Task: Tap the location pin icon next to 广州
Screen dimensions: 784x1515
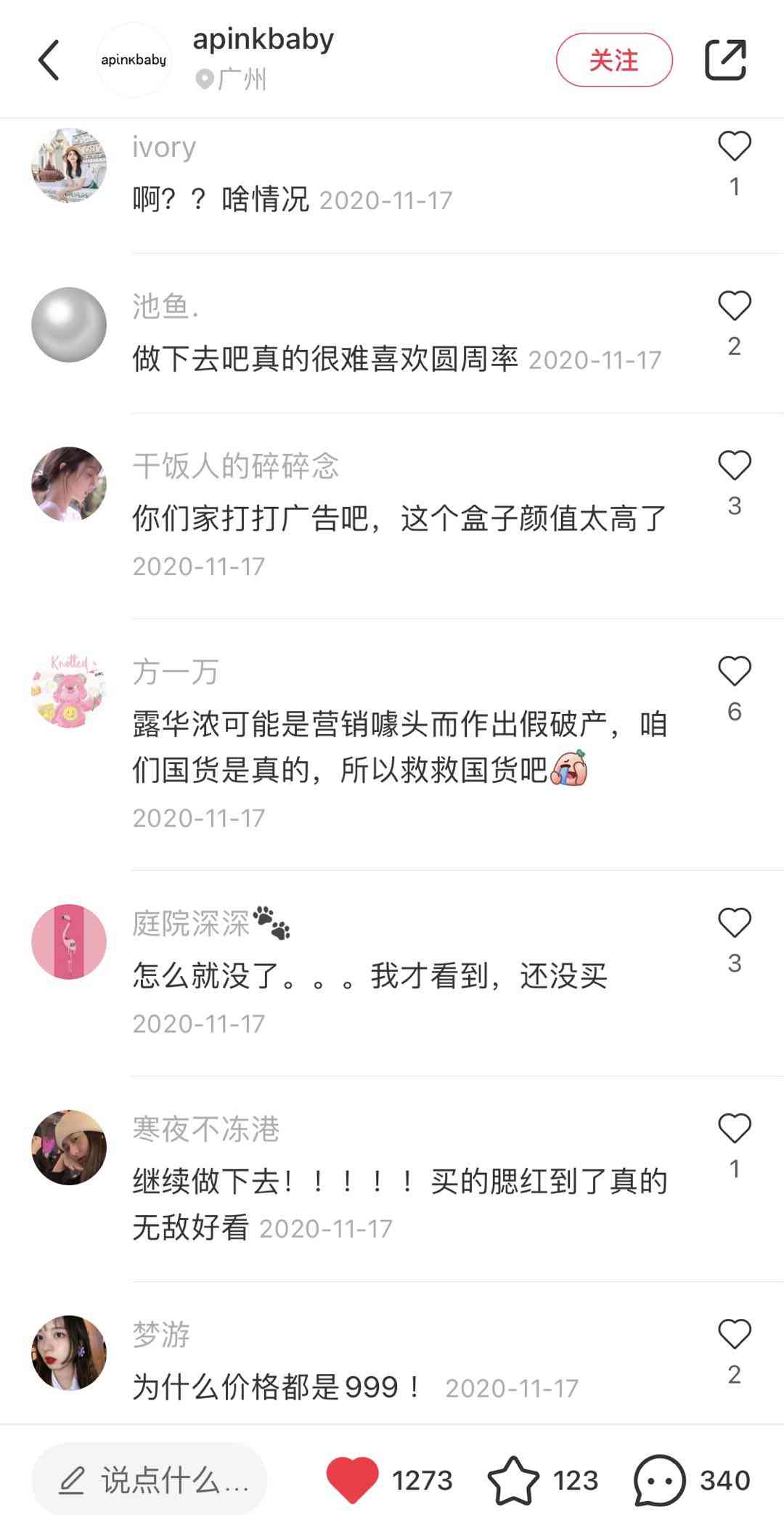Action: pyautogui.click(x=205, y=78)
